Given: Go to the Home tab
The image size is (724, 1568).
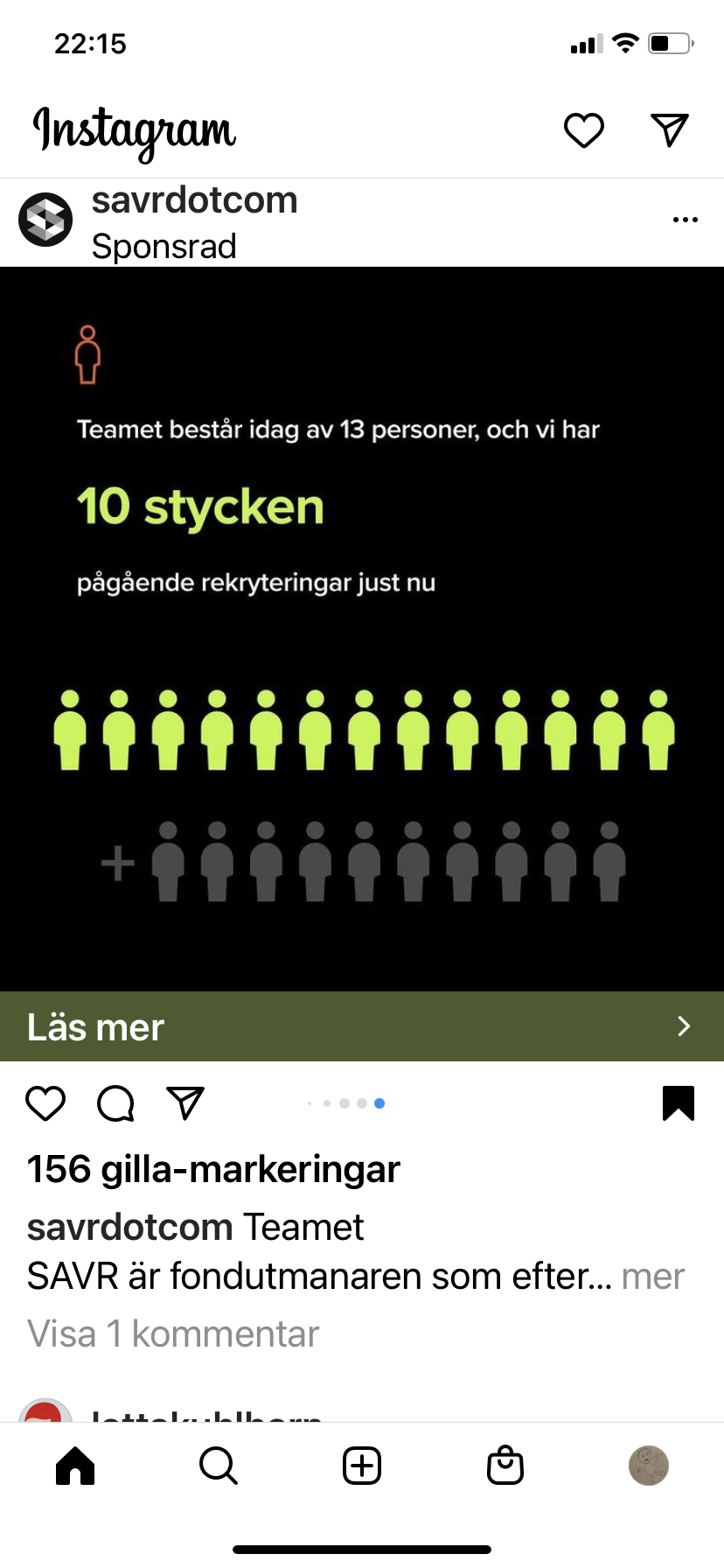Looking at the screenshot, I should point(75,1466).
